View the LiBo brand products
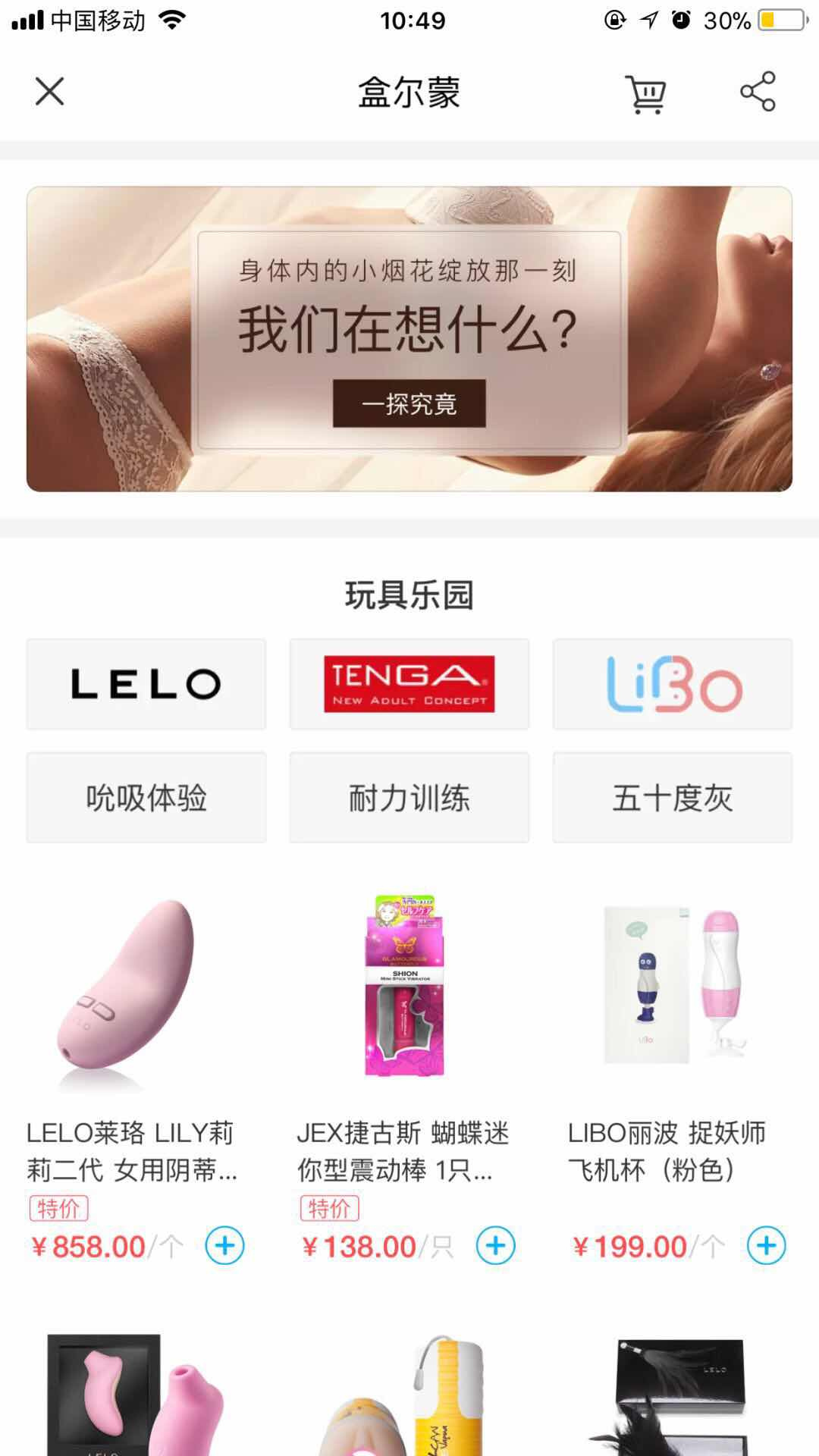The width and height of the screenshot is (819, 1456). (673, 684)
